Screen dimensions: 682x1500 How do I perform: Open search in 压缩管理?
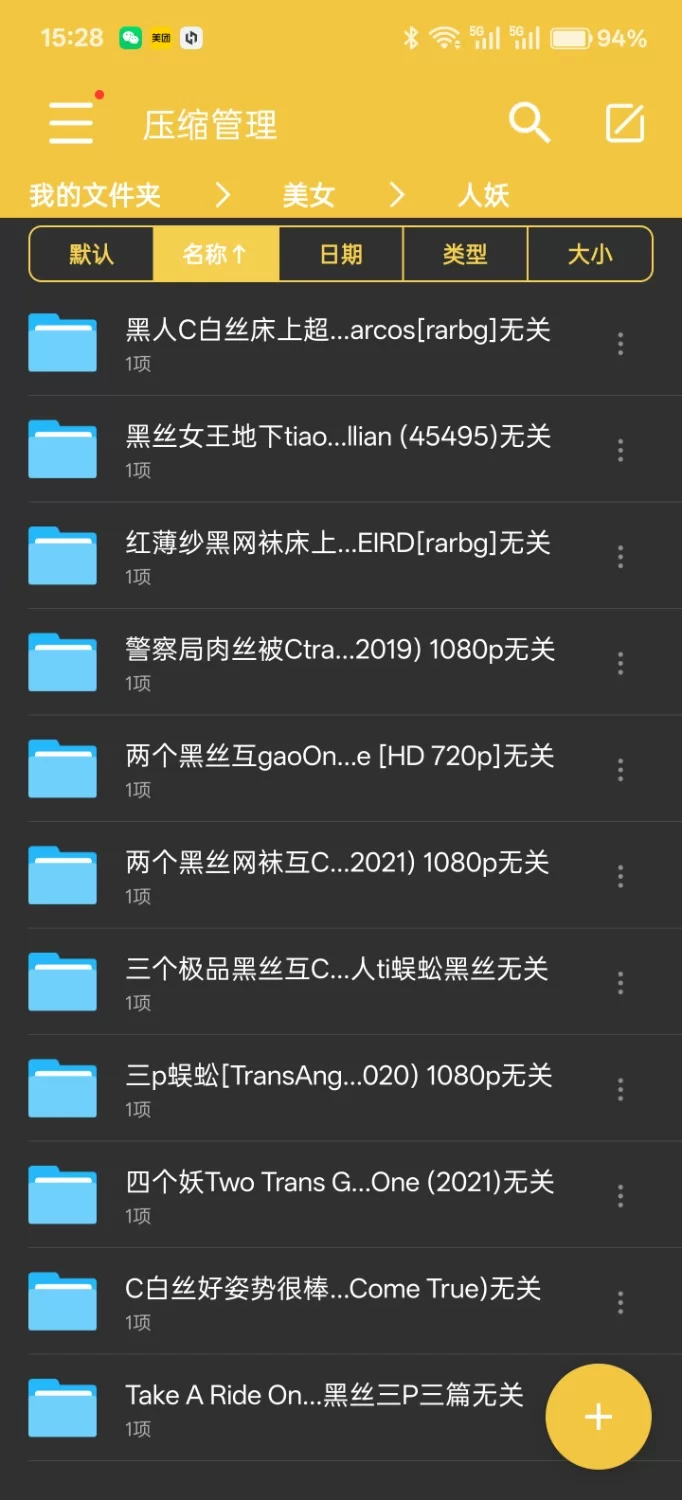pyautogui.click(x=529, y=123)
